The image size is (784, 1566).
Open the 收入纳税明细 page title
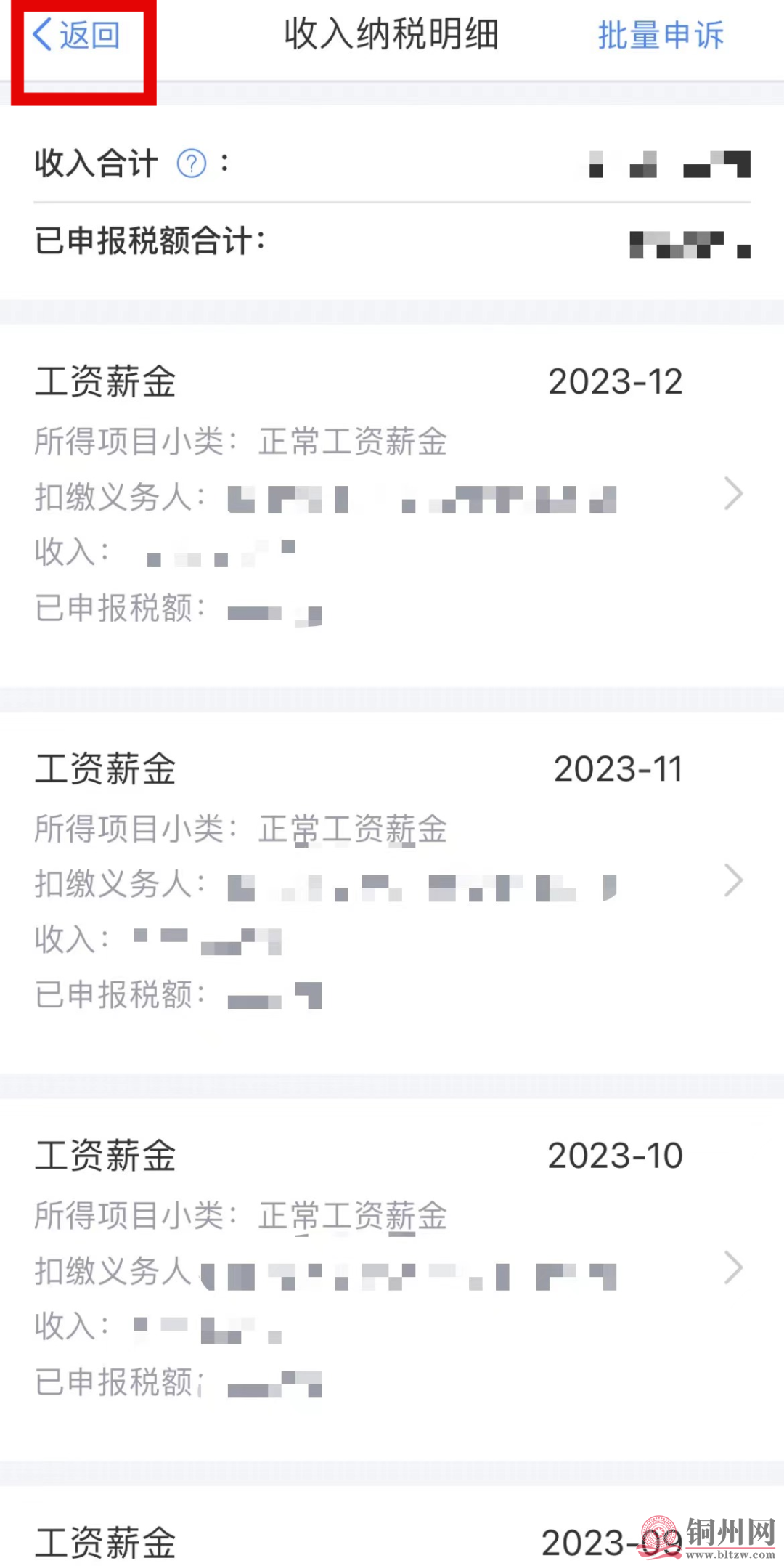pyautogui.click(x=391, y=35)
